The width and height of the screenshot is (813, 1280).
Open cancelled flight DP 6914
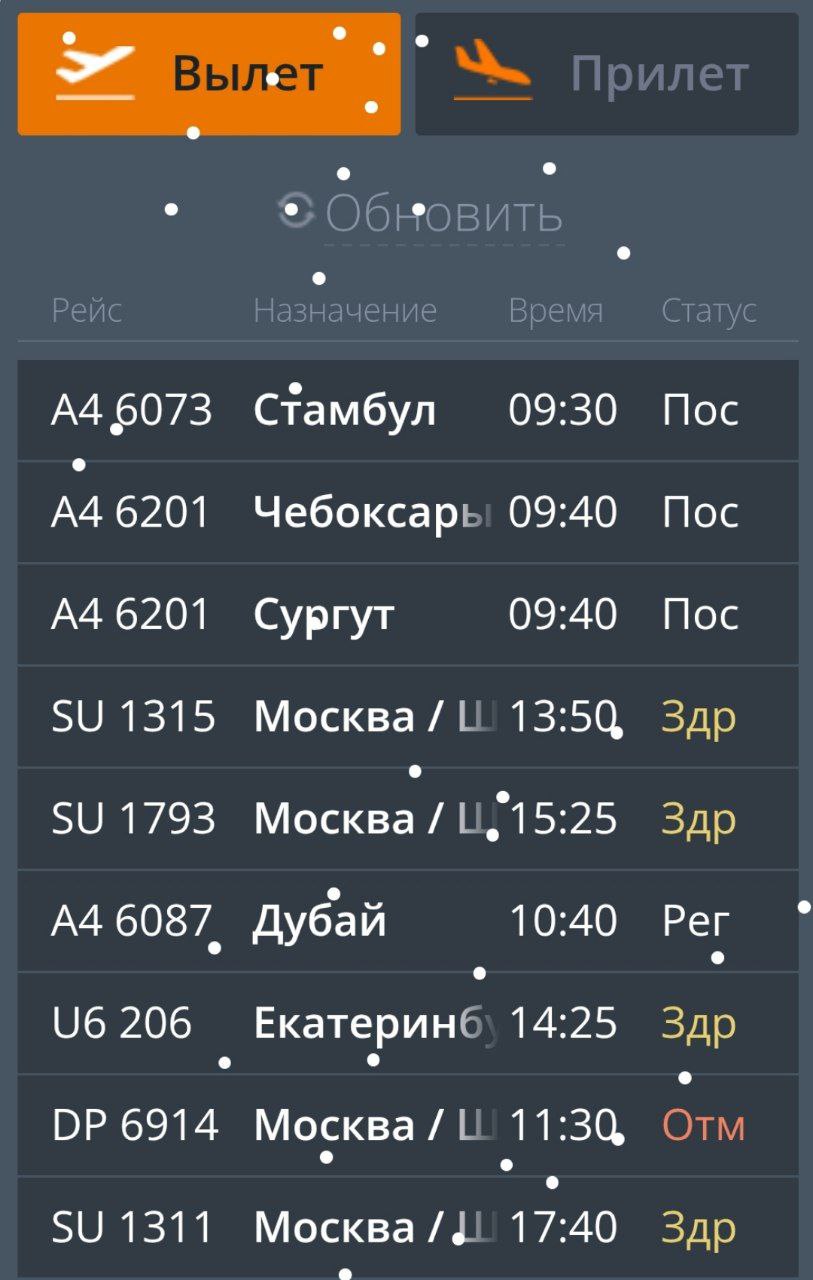(400, 1125)
